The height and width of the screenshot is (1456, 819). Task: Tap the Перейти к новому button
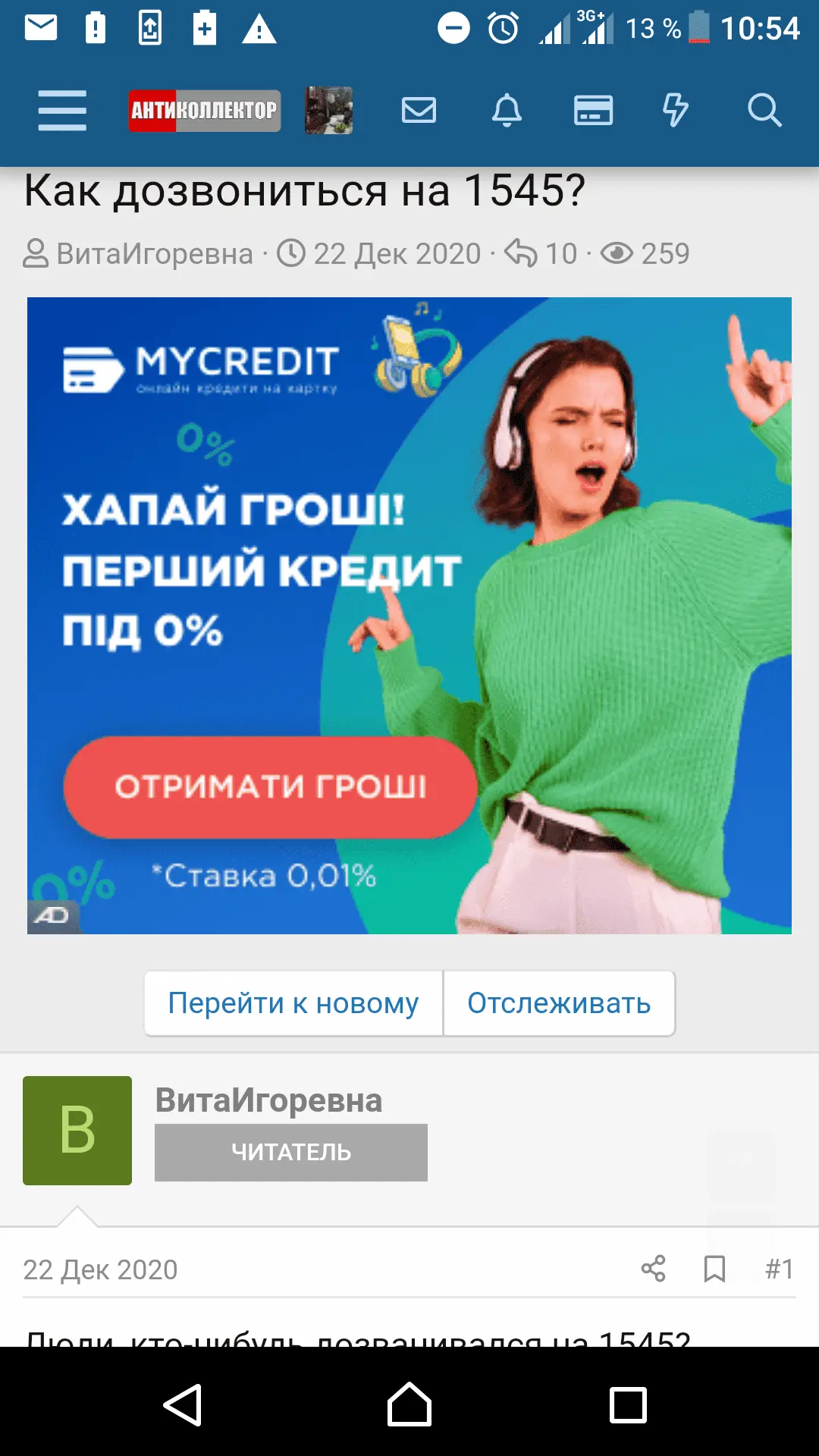pos(293,1003)
